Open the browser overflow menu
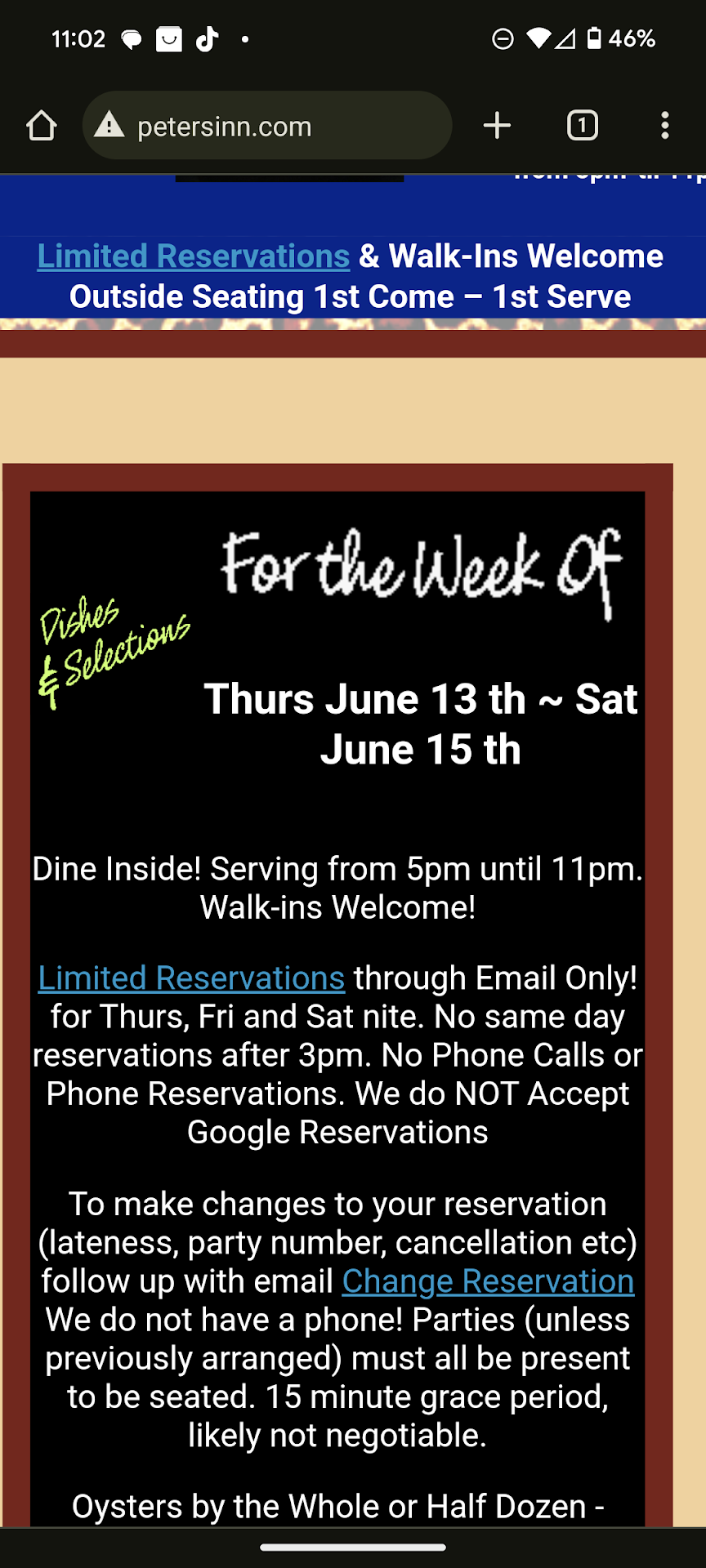Viewport: 706px width, 1568px height. tap(665, 126)
